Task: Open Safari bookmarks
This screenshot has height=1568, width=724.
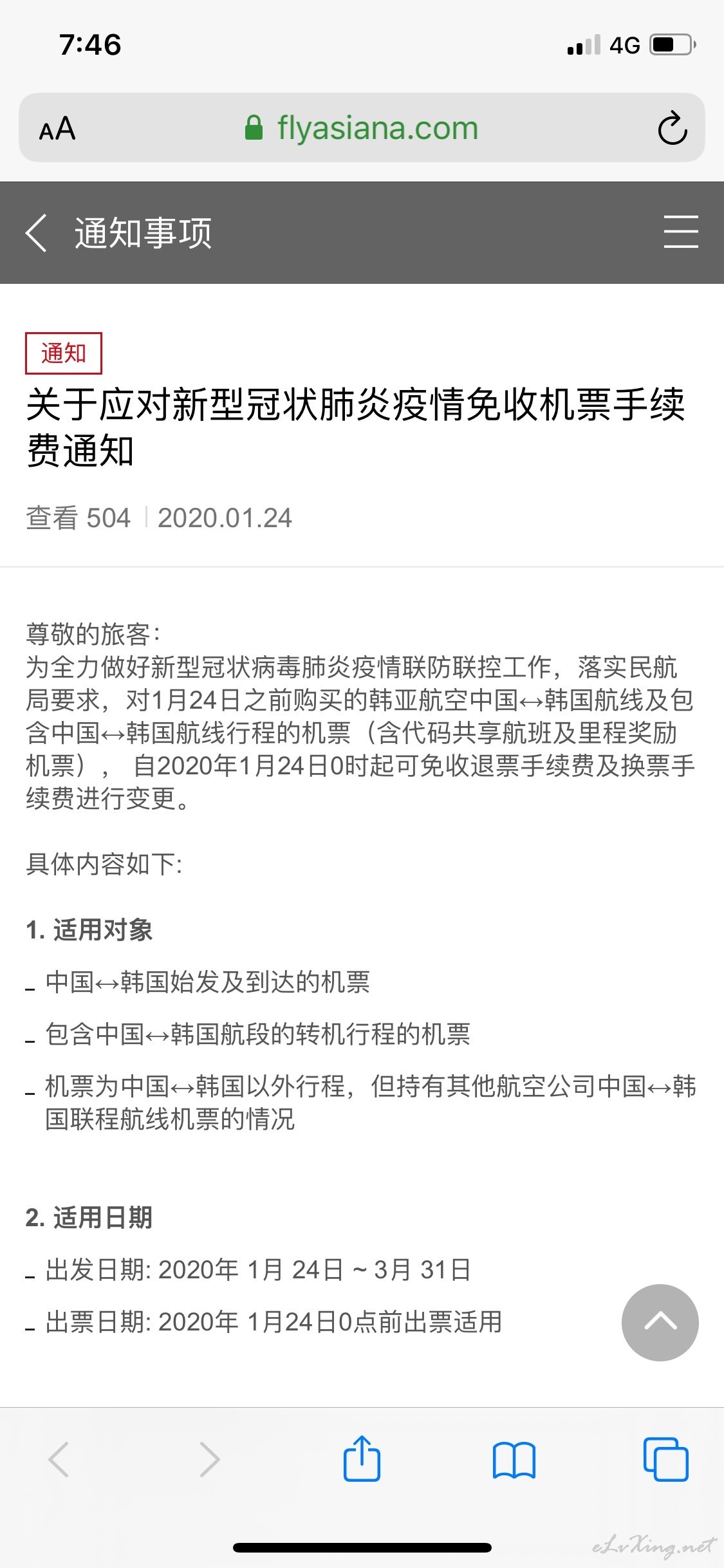Action: coord(514,1459)
